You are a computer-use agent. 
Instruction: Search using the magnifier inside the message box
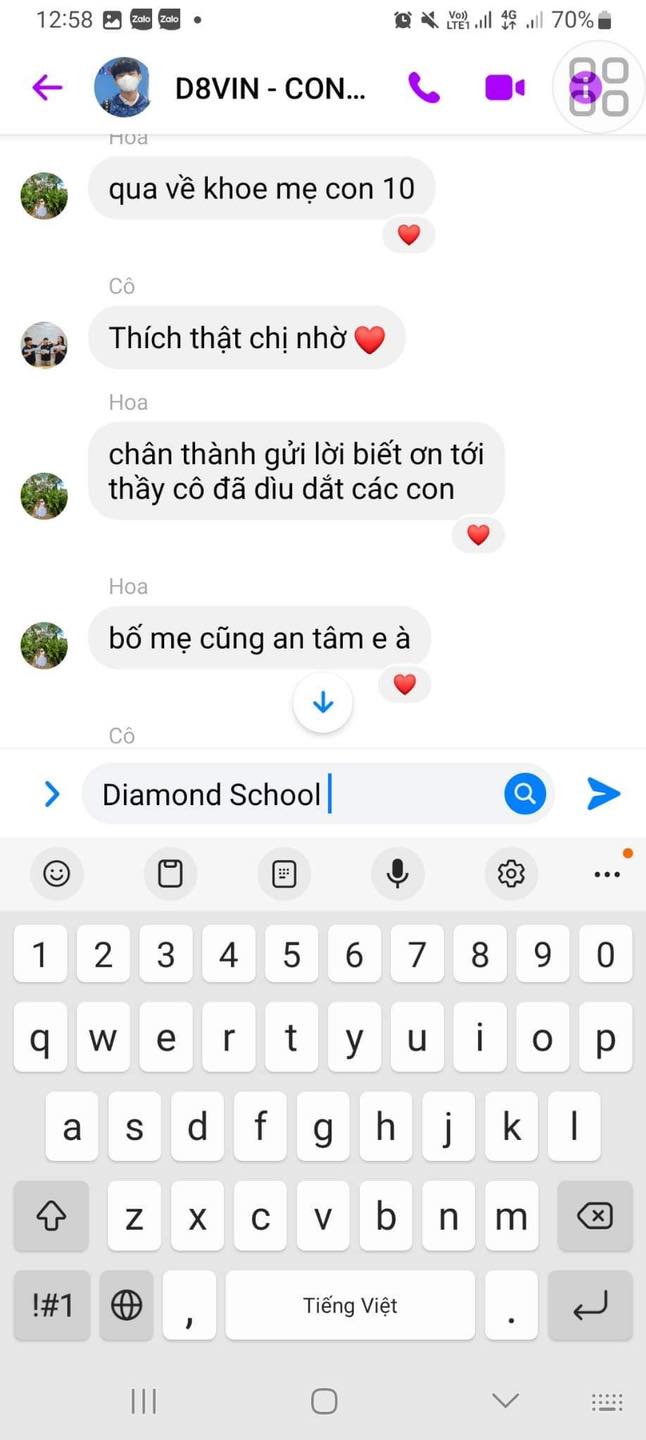[525, 794]
